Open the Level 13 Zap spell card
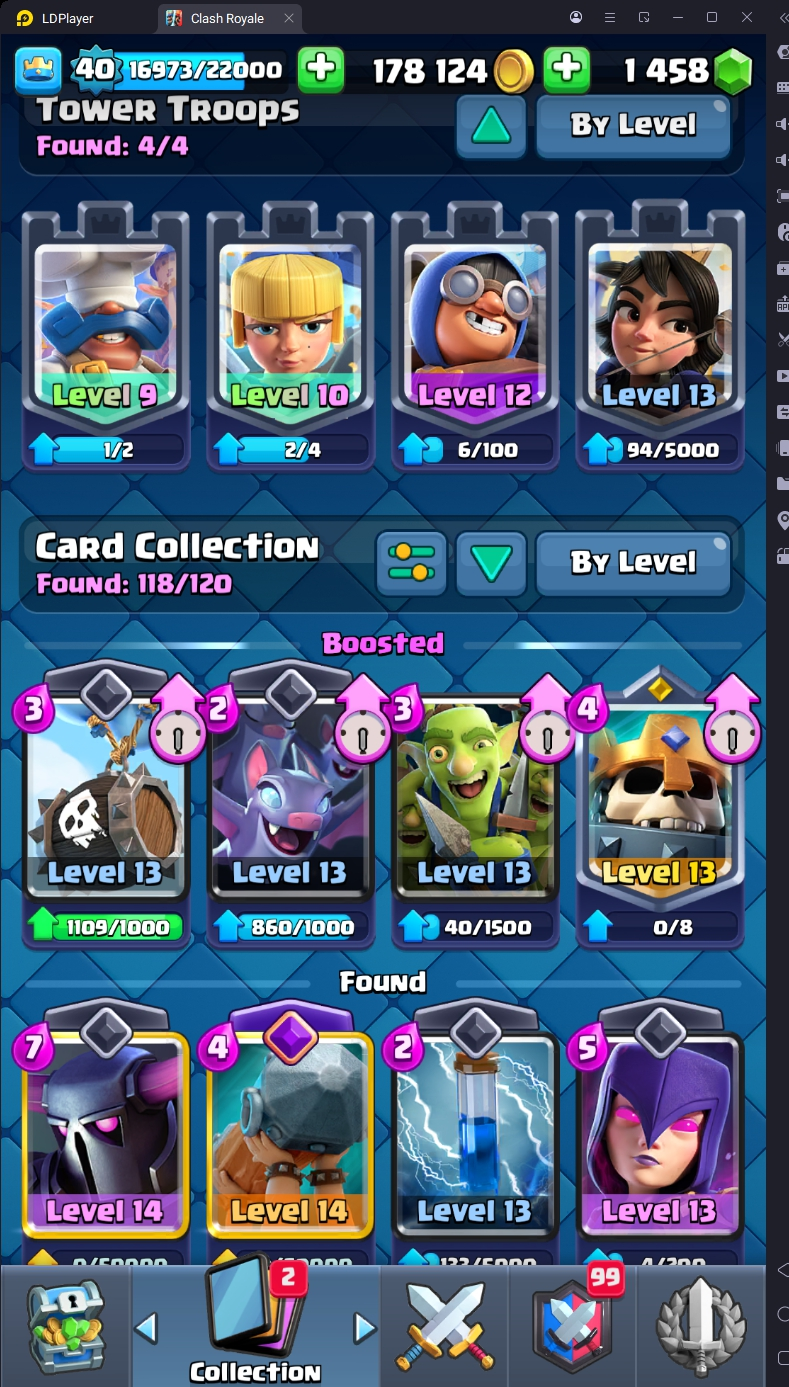 tap(475, 1140)
